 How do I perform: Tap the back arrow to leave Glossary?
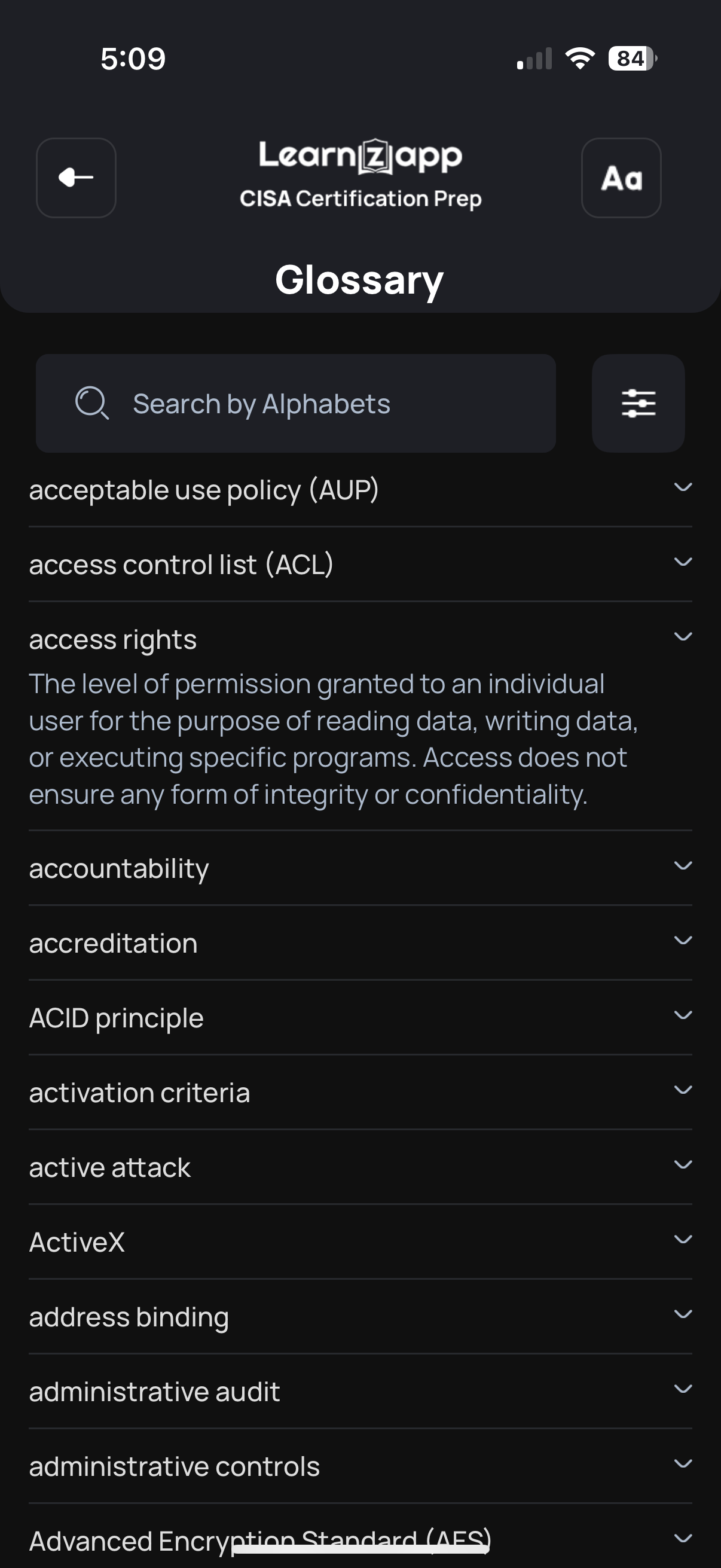75,177
